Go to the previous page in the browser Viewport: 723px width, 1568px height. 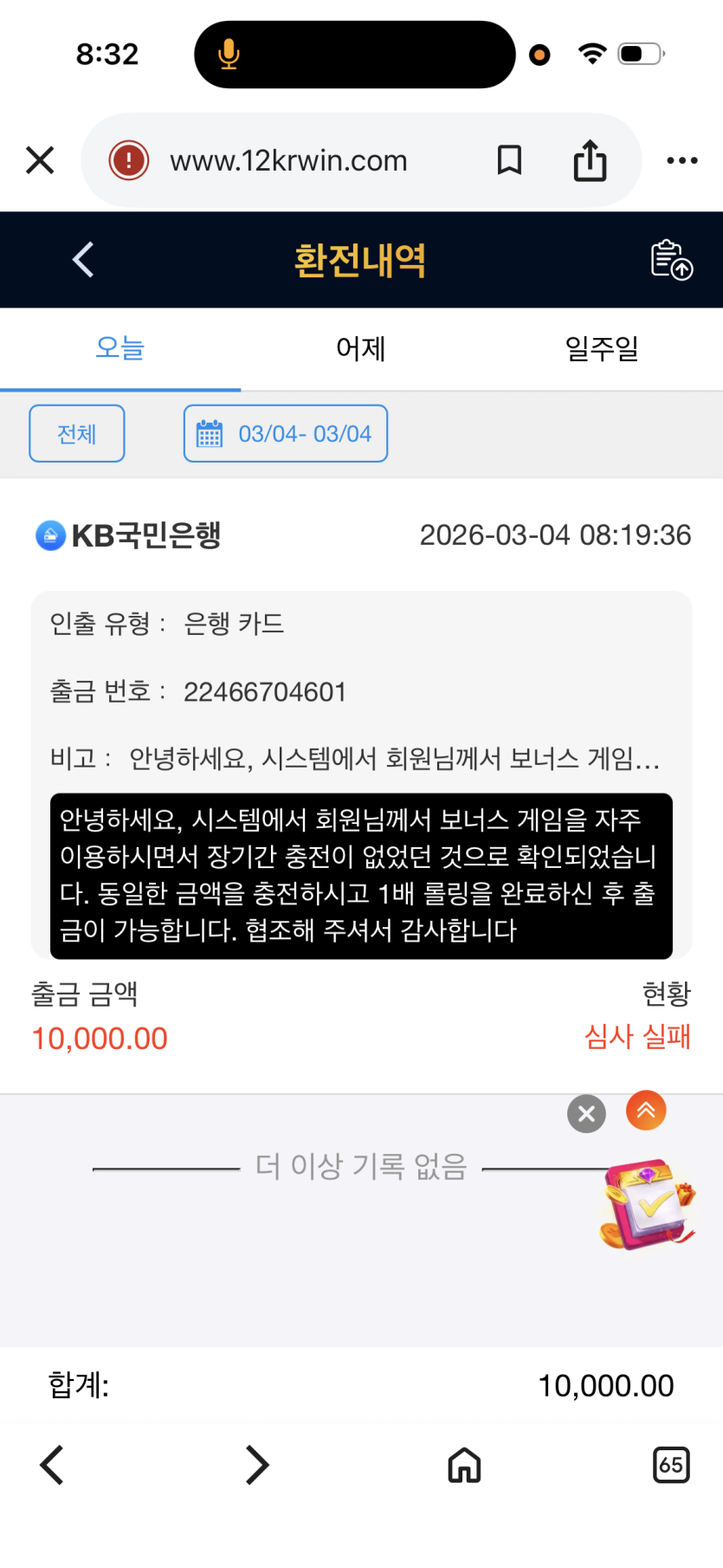(x=53, y=1465)
